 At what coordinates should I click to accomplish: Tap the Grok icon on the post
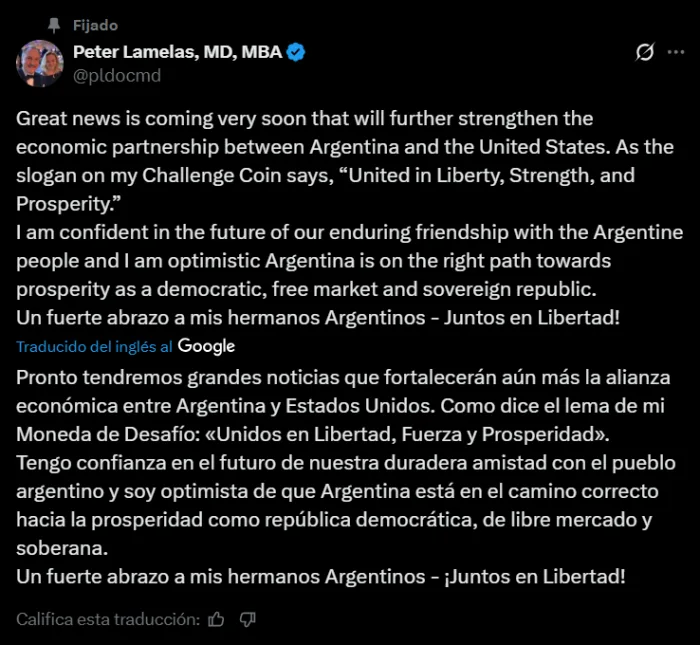(x=645, y=52)
